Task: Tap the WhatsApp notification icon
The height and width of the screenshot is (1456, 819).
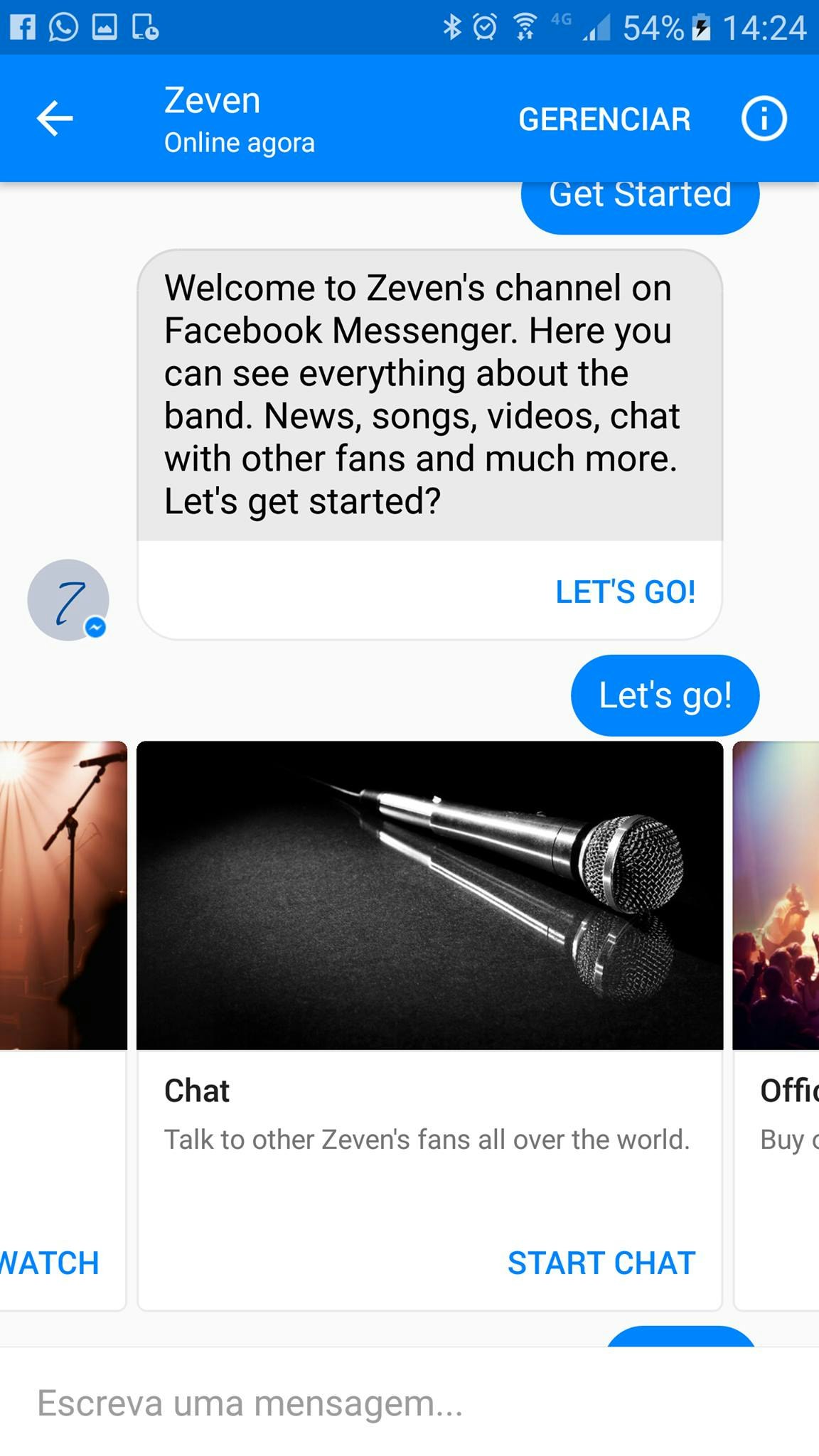Action: (x=61, y=27)
